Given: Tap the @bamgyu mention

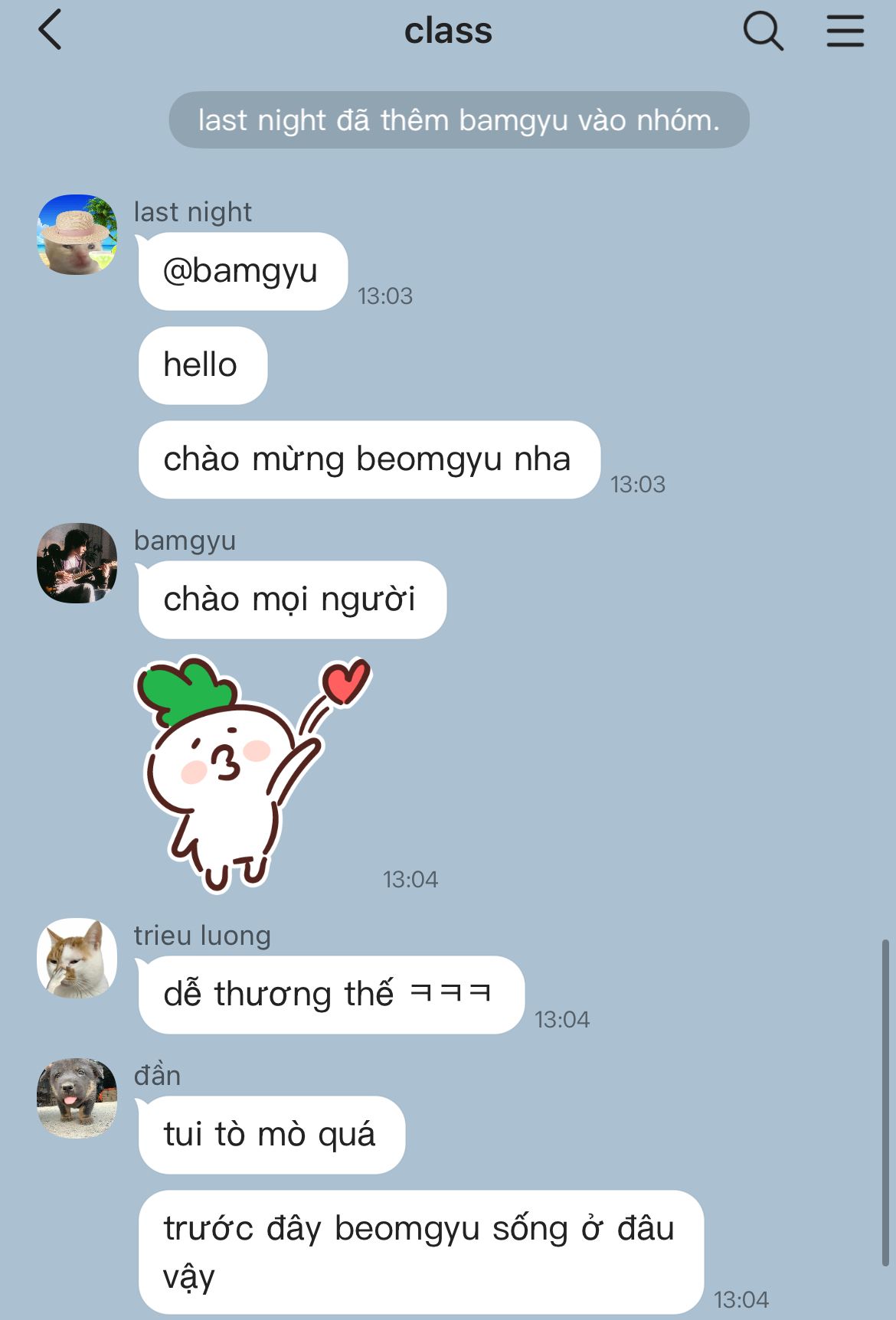Looking at the screenshot, I should coord(240,271).
